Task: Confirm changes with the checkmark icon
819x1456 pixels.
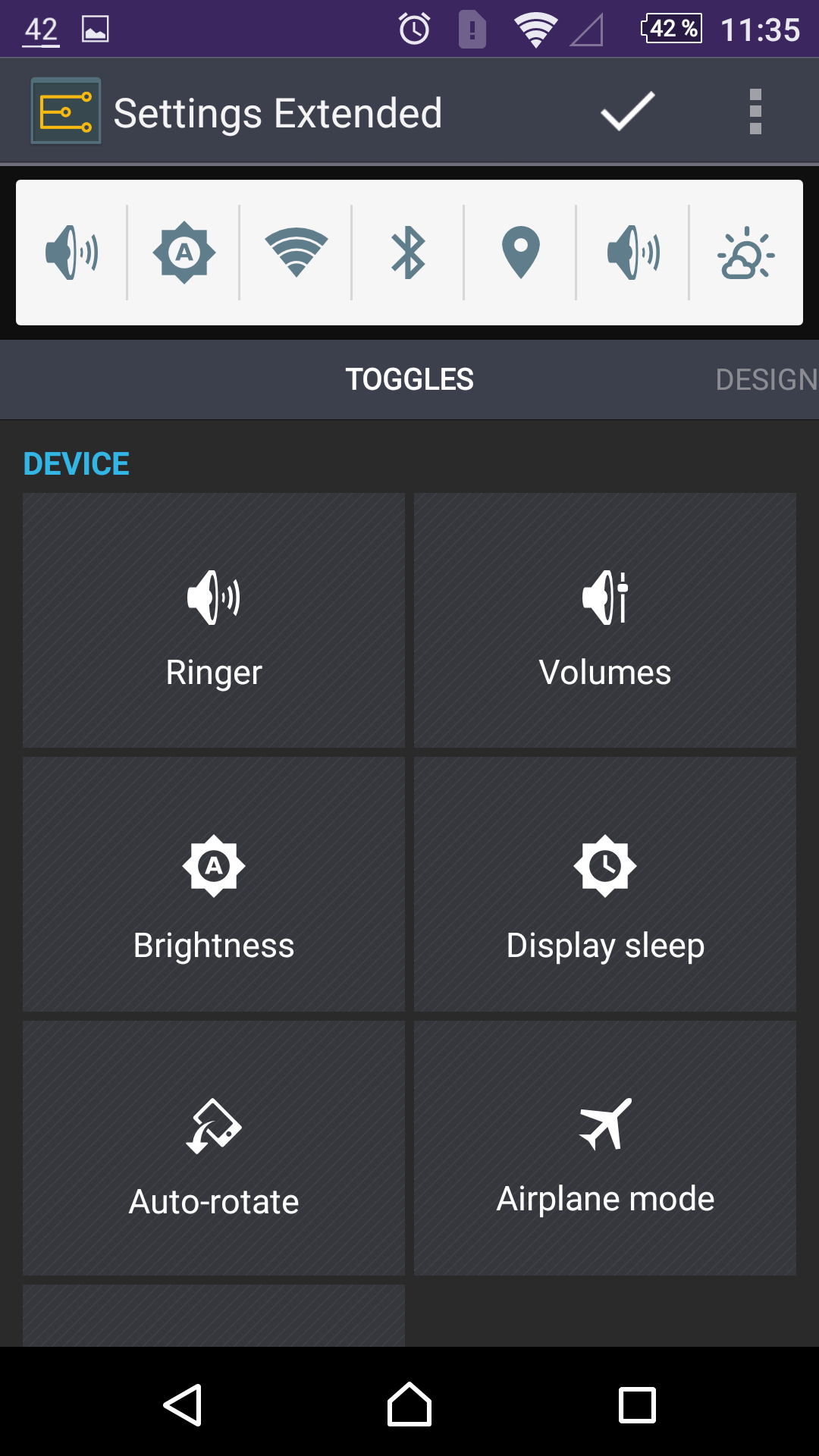Action: coord(627,111)
